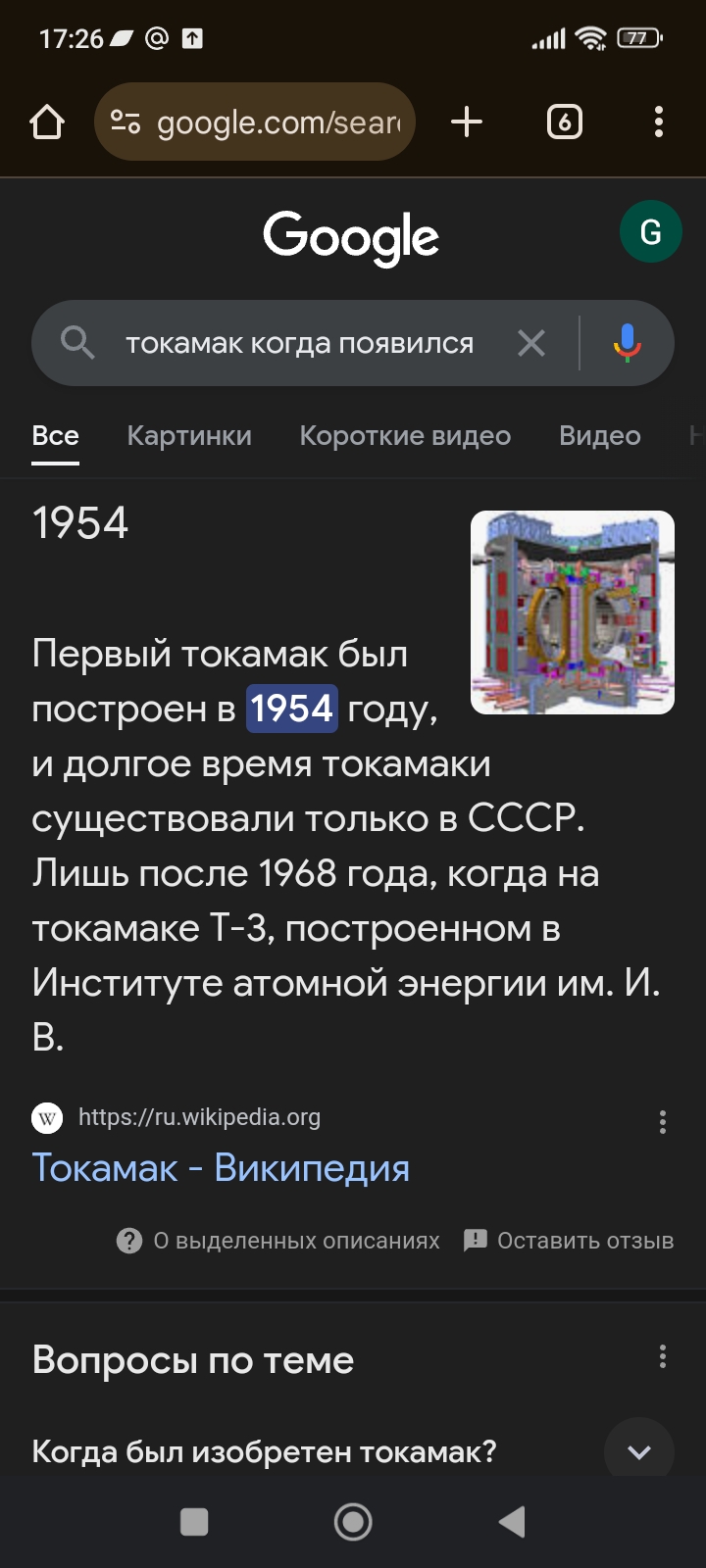Open the Google account avatar G
706x1568 pixels.
pos(651,232)
